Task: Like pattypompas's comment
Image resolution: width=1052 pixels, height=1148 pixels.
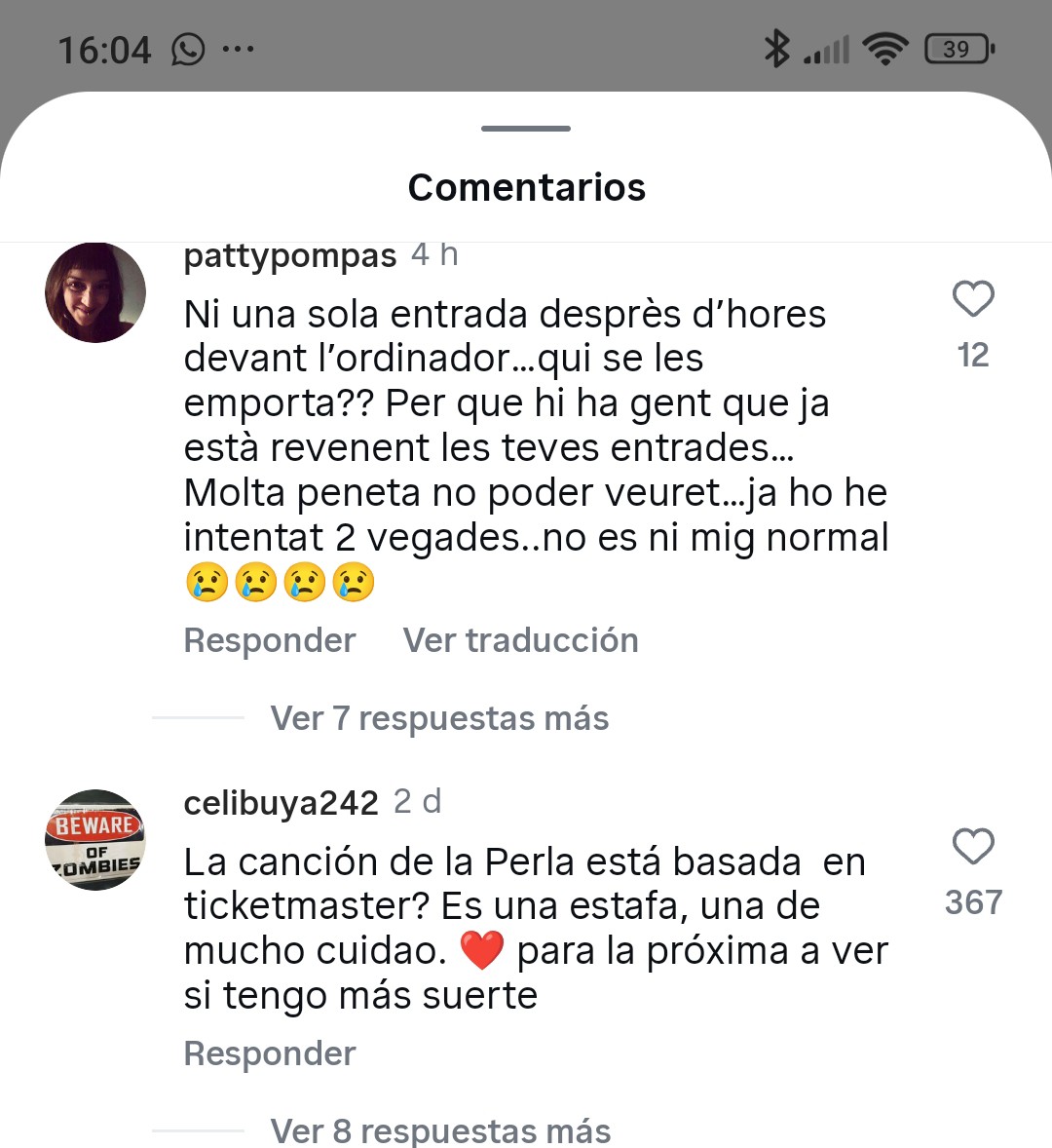Action: click(x=972, y=299)
